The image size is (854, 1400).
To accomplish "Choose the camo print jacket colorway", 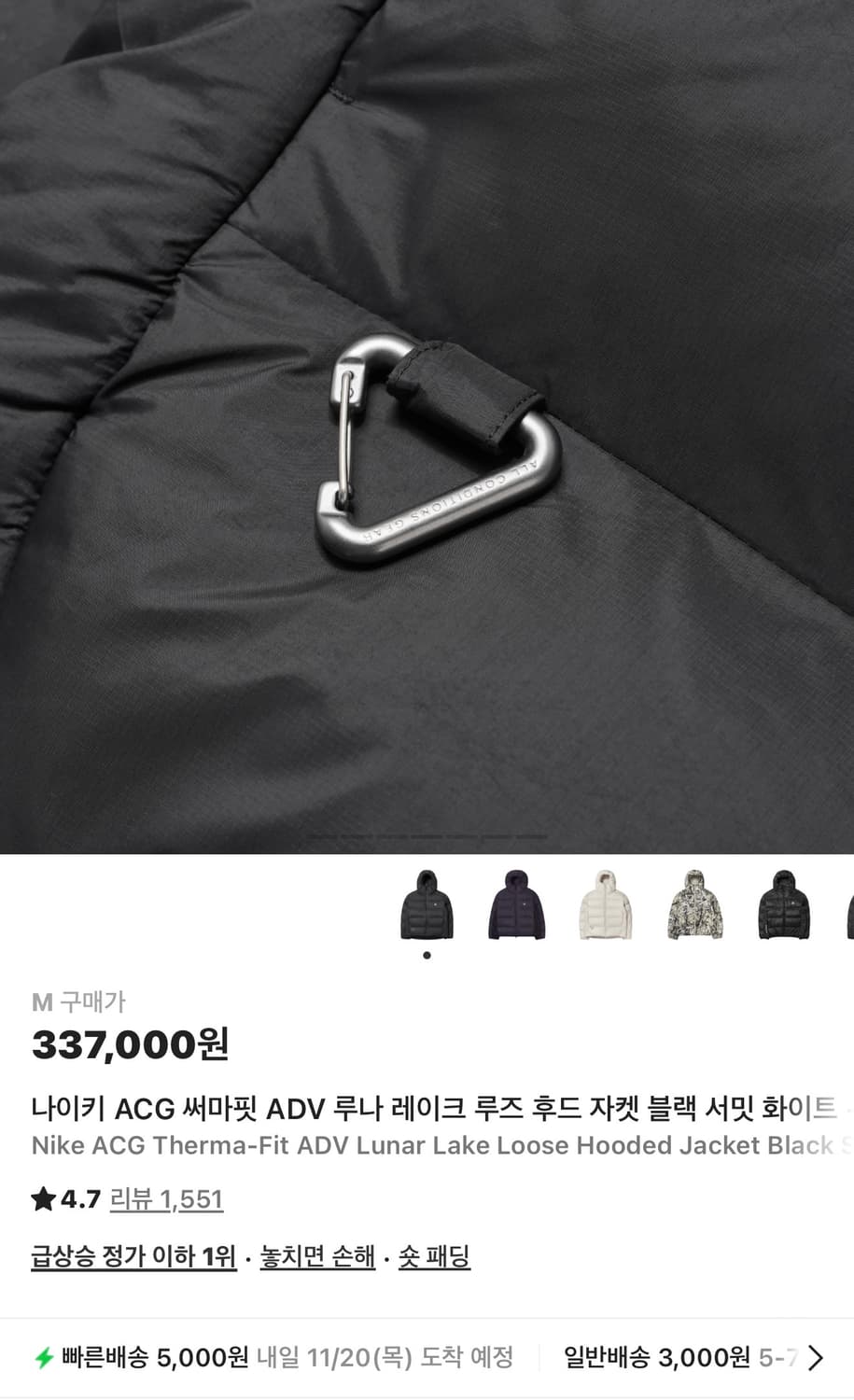I will pos(693,907).
